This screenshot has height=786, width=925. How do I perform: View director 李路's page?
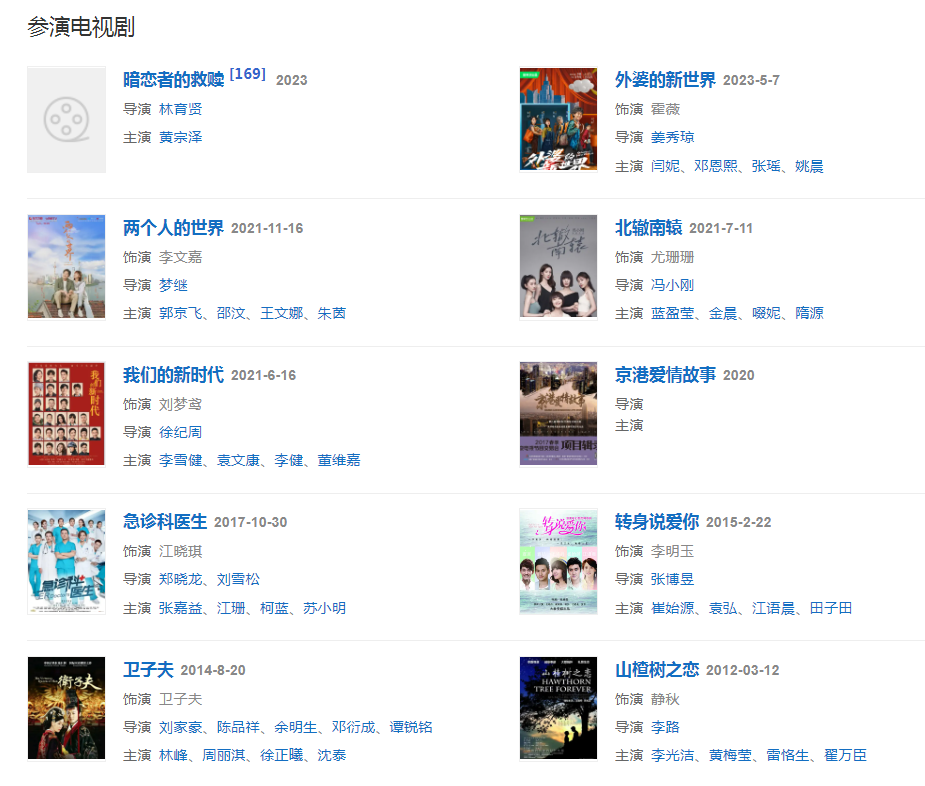pos(665,727)
